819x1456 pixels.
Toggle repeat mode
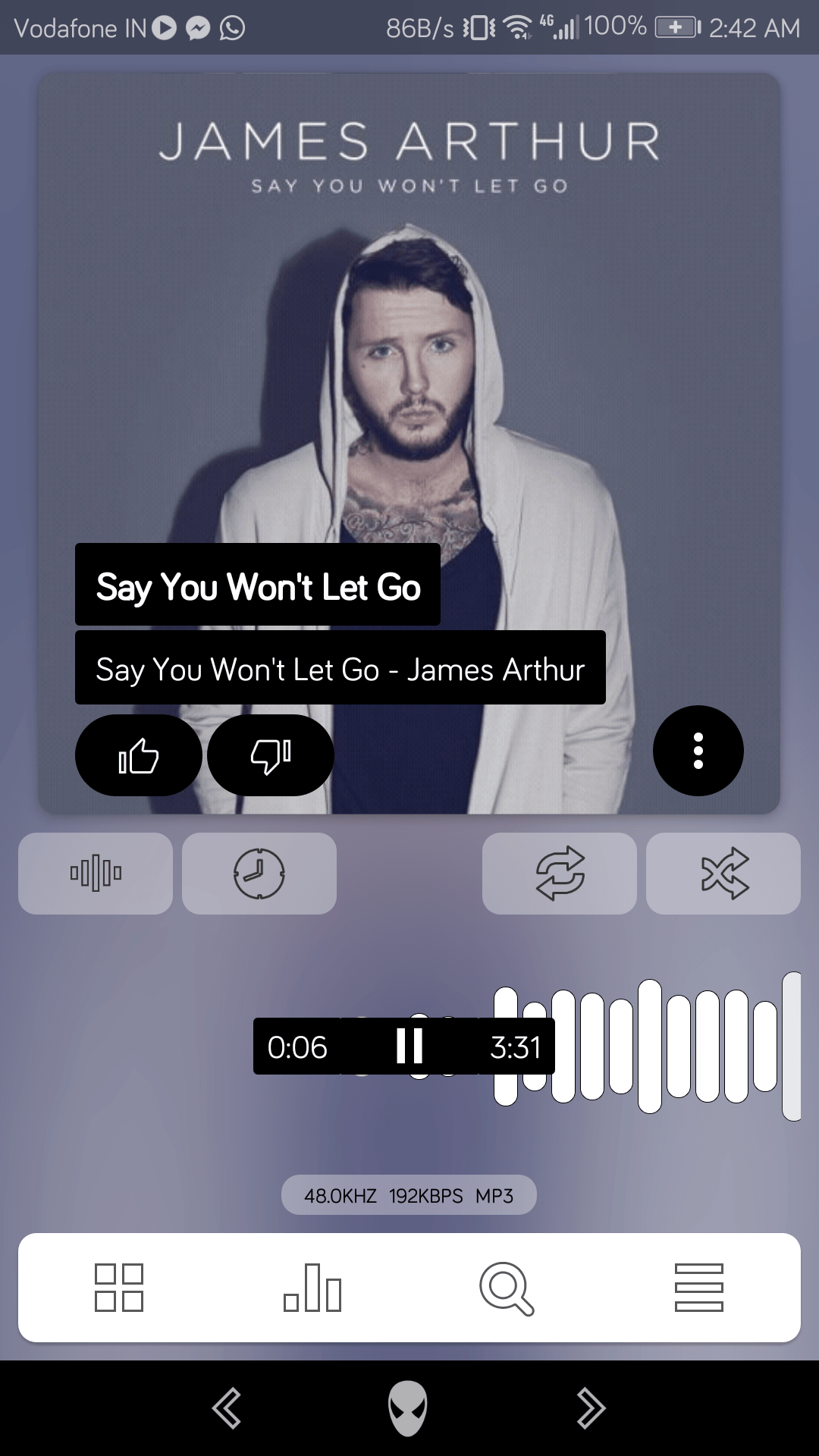coord(560,874)
